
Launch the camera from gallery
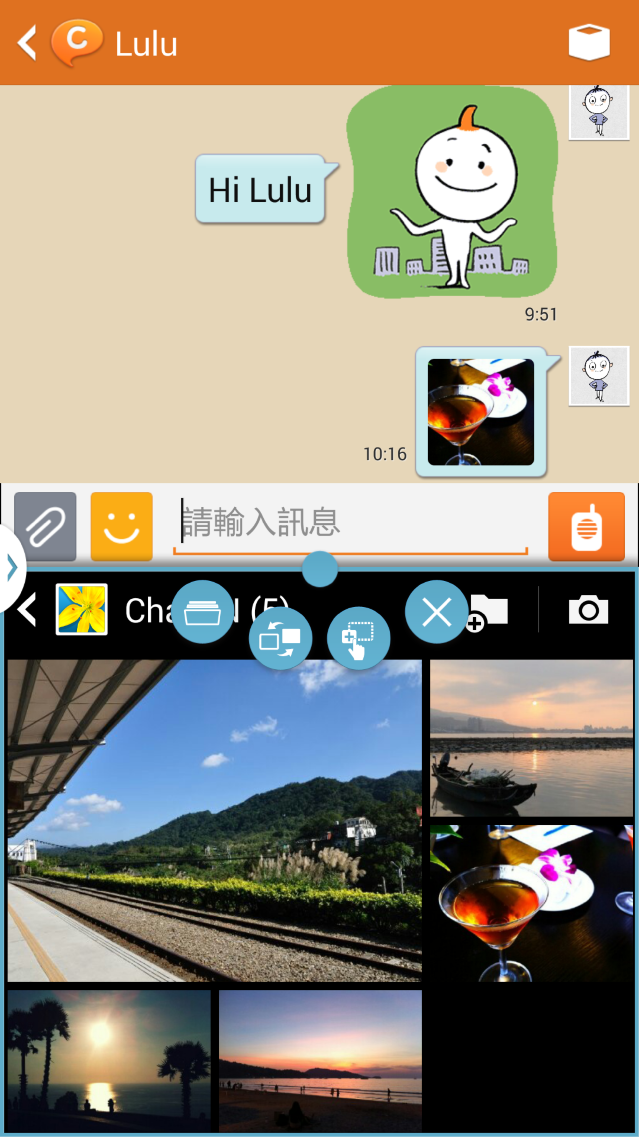tap(588, 610)
